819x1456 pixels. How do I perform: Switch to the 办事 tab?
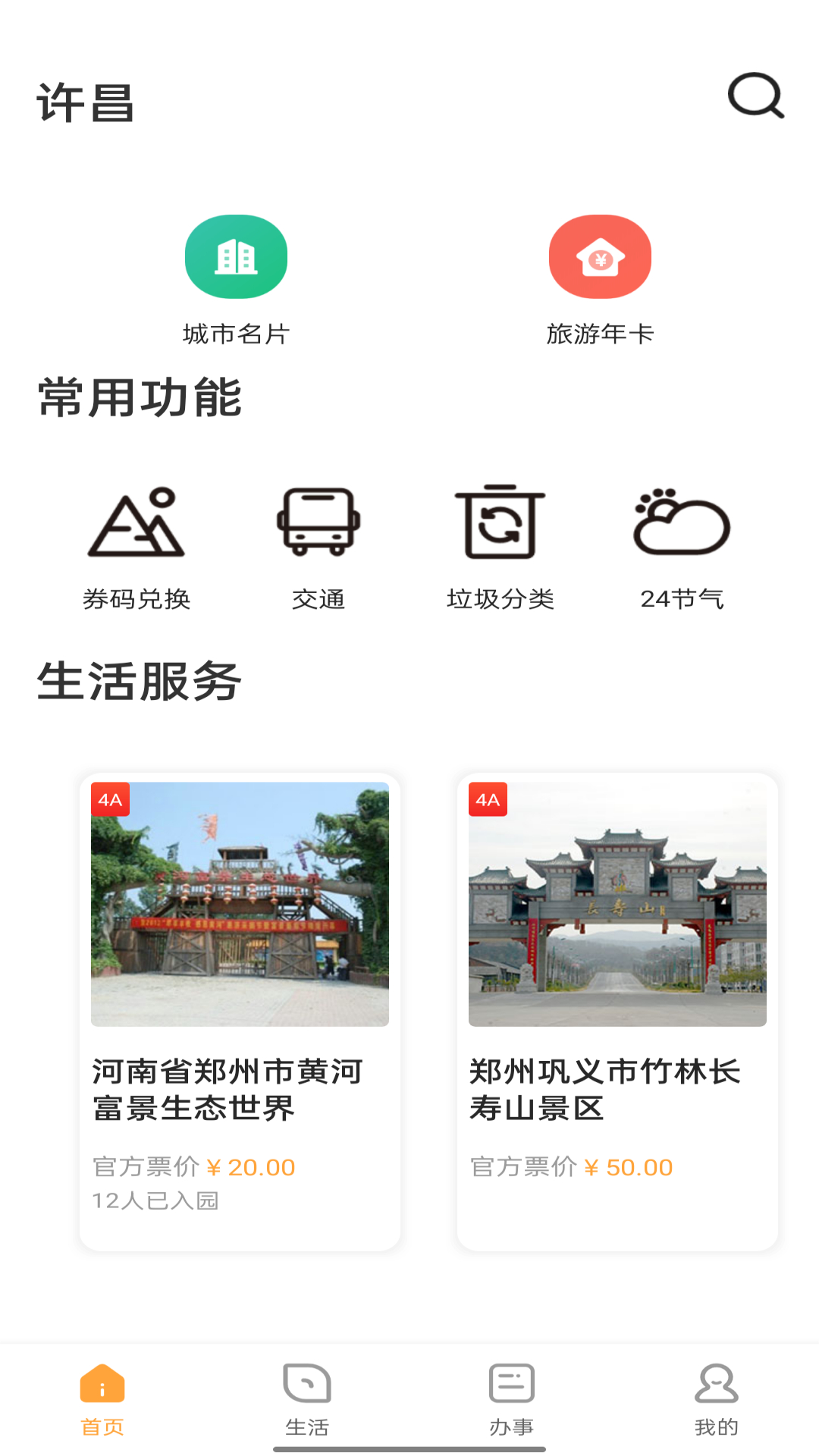(x=512, y=1400)
